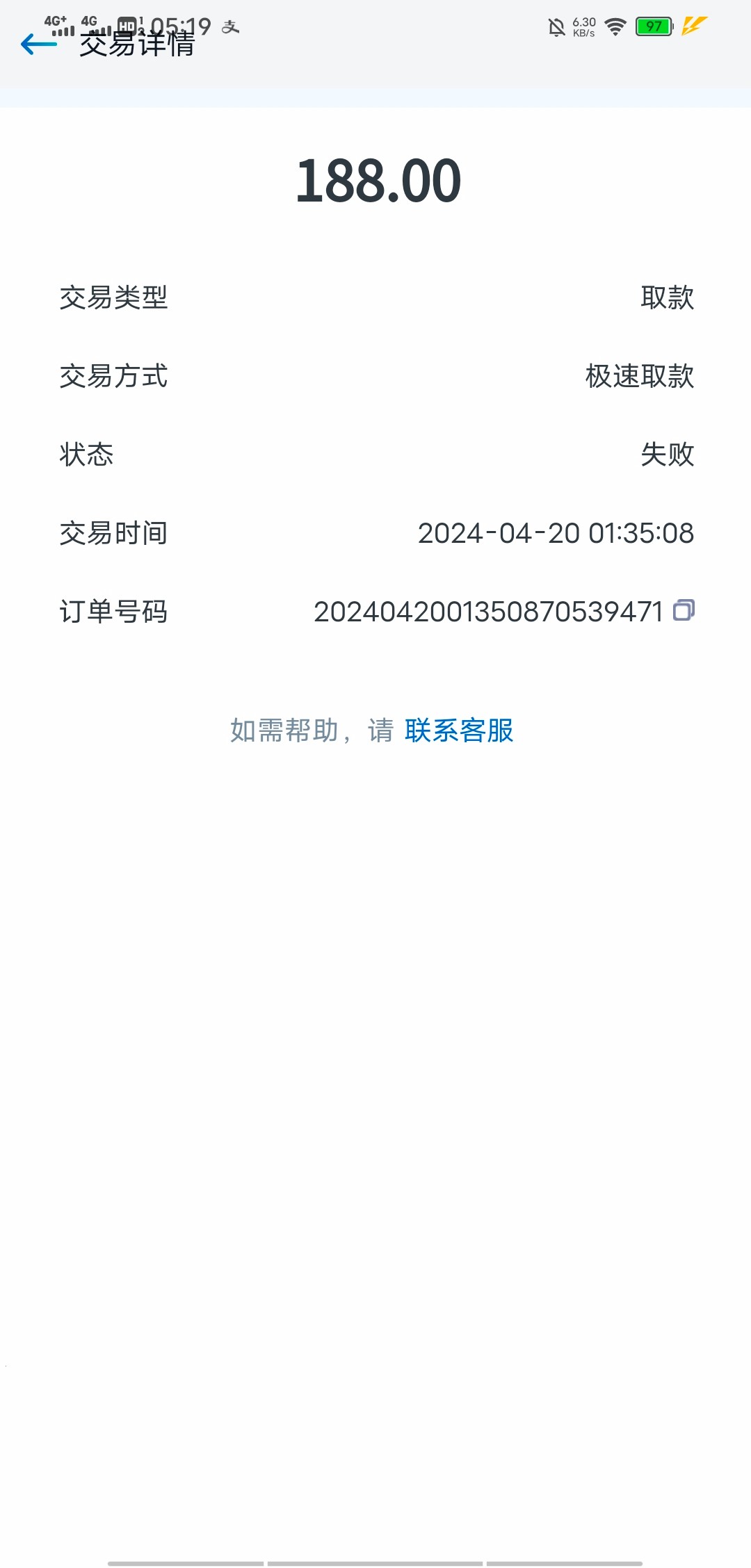Tap the 6.30 KB/s network speed indicator

click(x=583, y=26)
